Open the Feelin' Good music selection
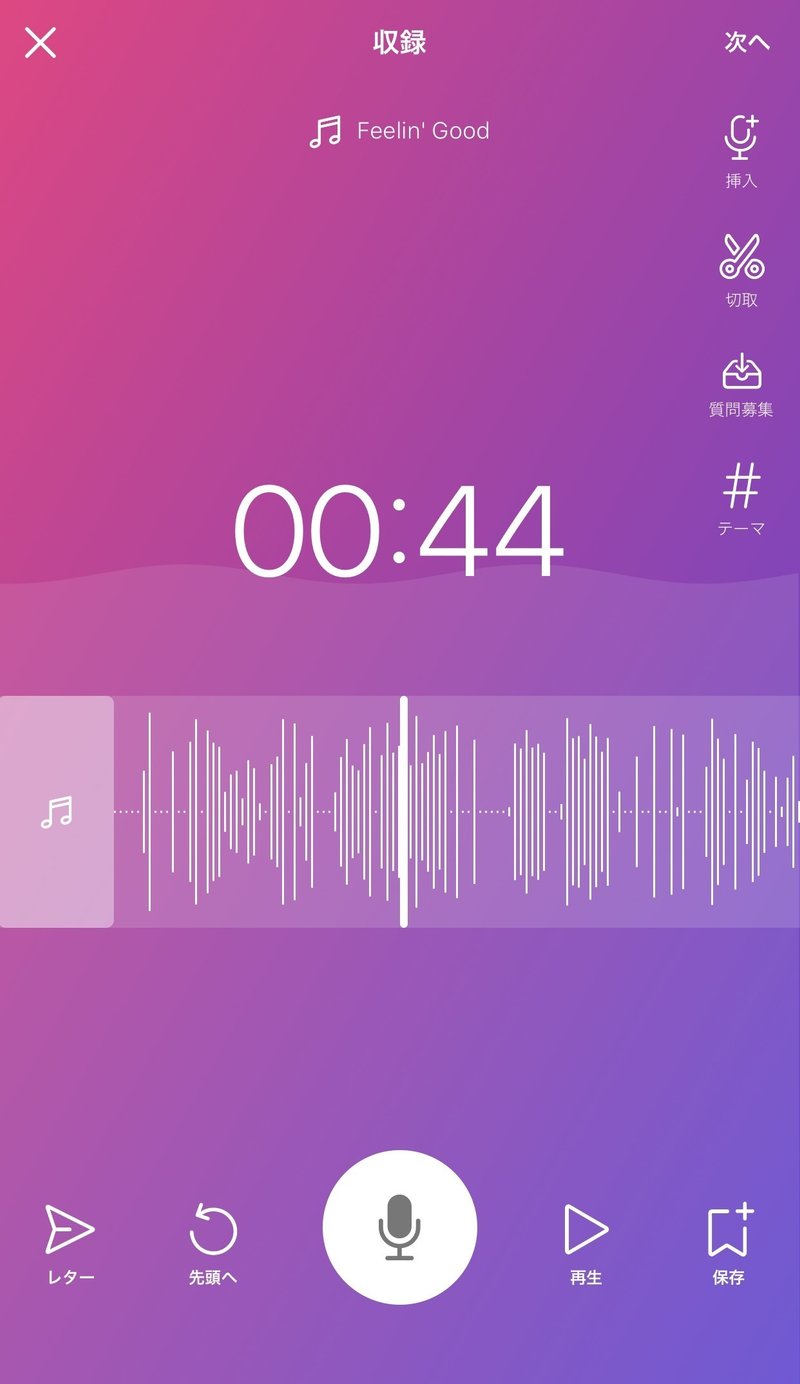The image size is (800, 1384). pyautogui.click(x=400, y=131)
